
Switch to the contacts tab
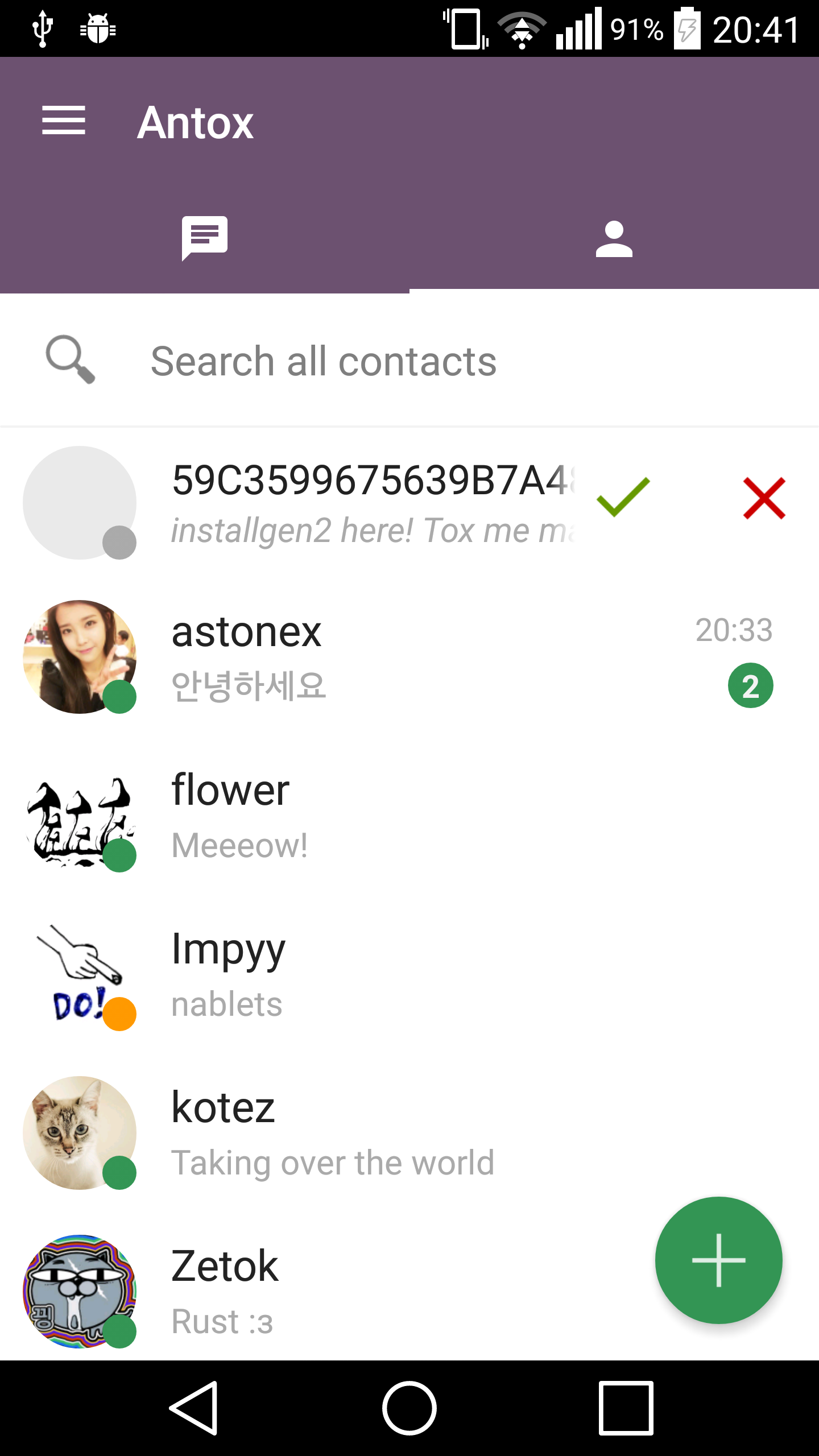point(614,239)
